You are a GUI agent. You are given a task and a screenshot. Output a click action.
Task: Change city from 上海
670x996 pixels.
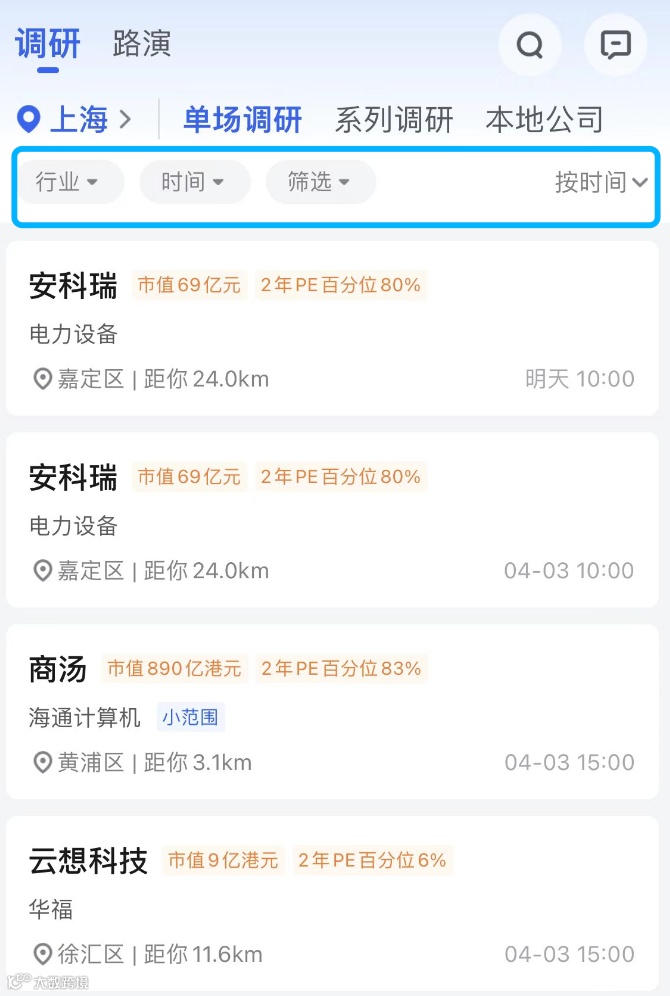[x=76, y=120]
